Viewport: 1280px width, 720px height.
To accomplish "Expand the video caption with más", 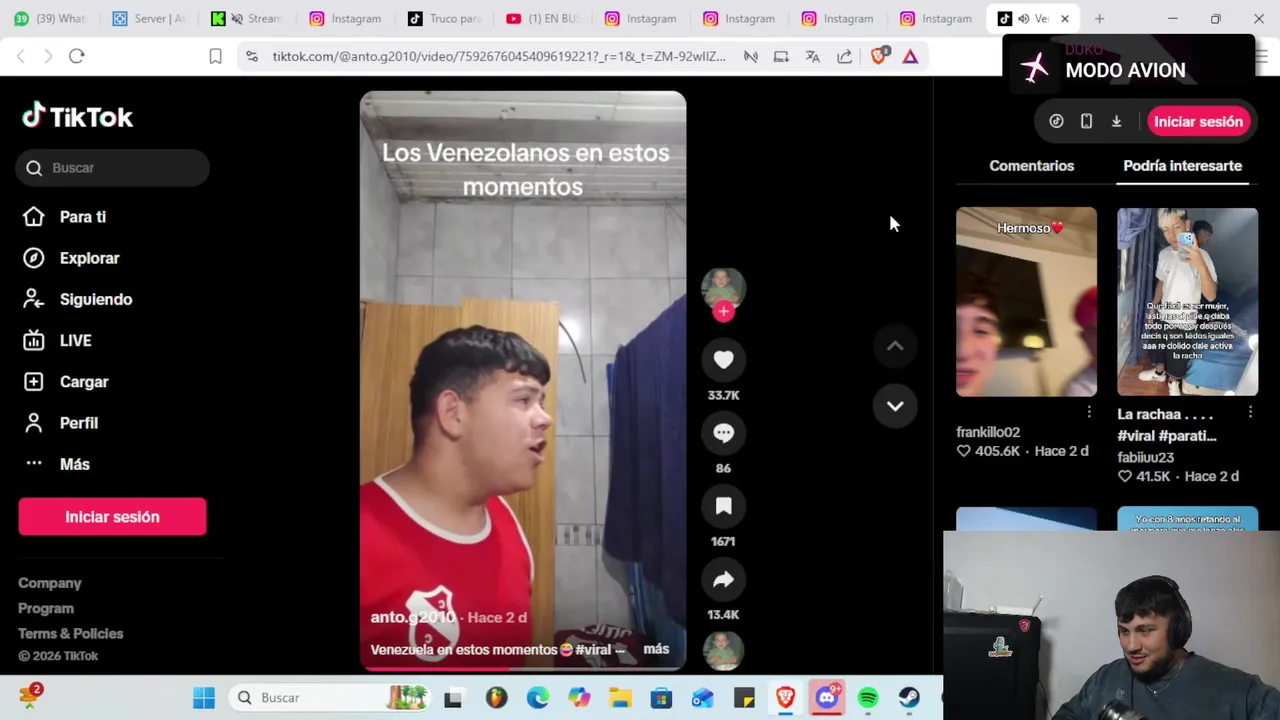I will 656,649.
